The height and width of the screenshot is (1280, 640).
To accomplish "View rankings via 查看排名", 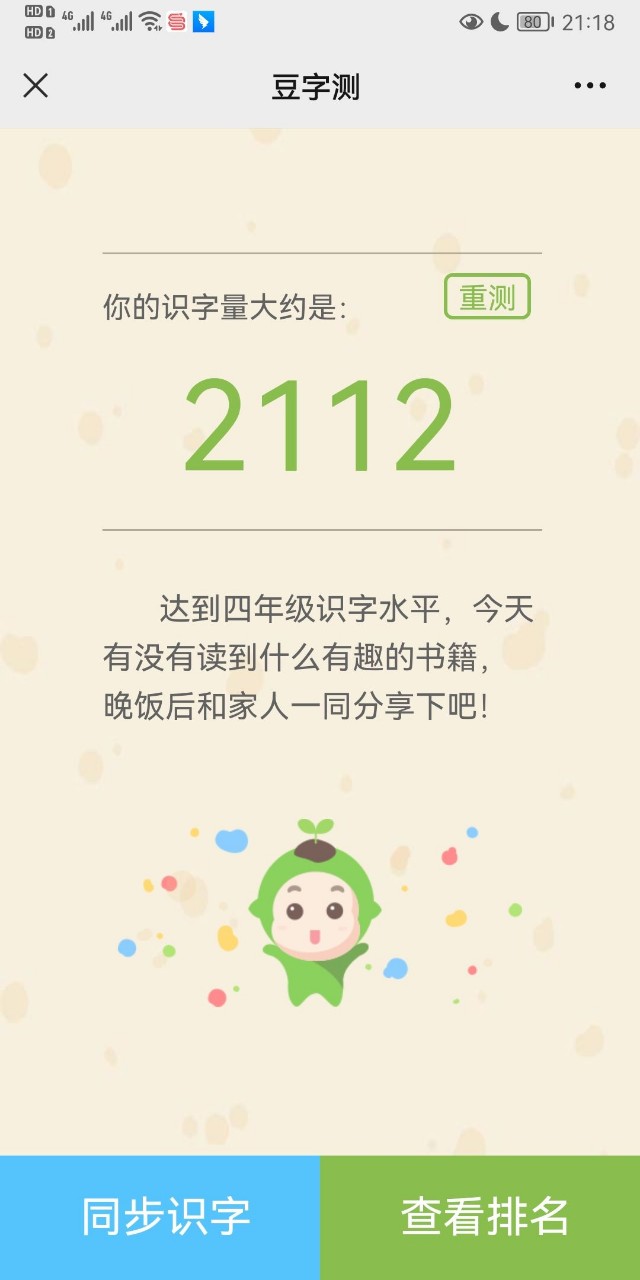I will 480,1217.
